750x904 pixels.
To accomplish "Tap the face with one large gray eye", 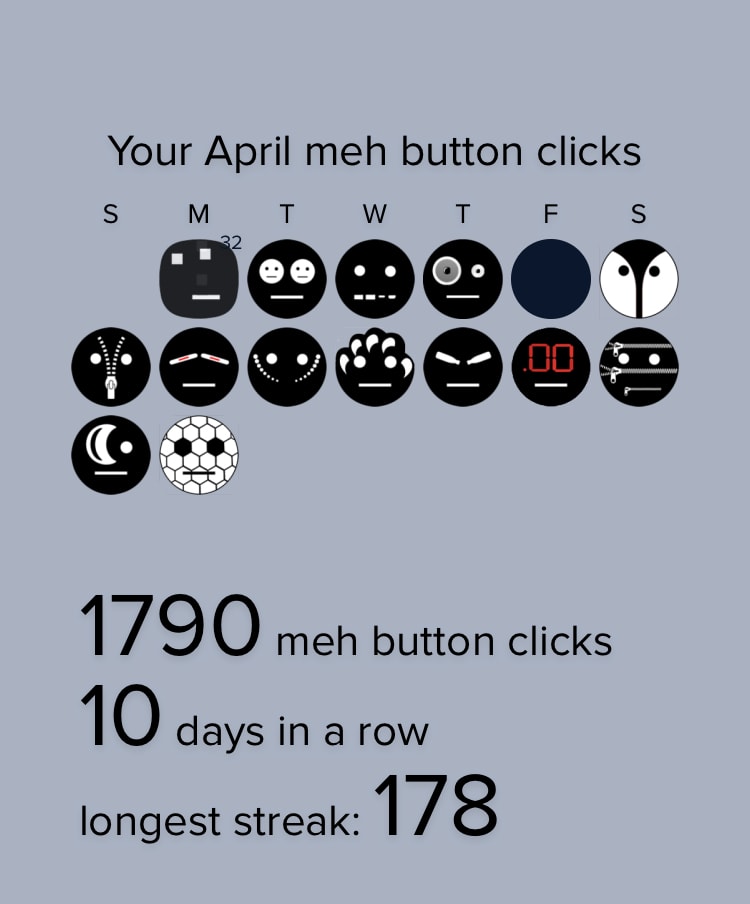I will pos(463,279).
